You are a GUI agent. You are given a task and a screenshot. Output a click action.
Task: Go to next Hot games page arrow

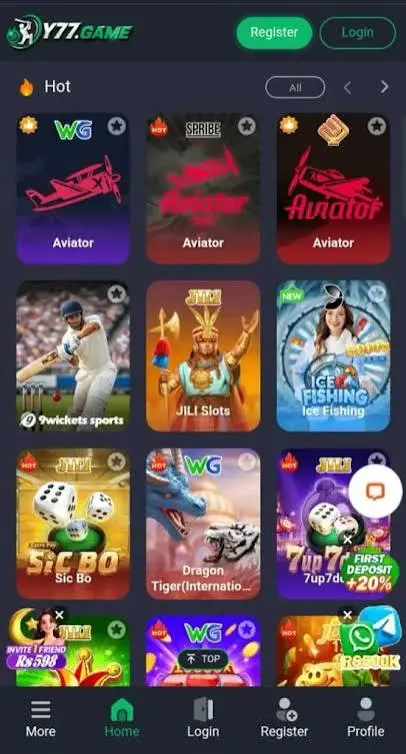[384, 87]
